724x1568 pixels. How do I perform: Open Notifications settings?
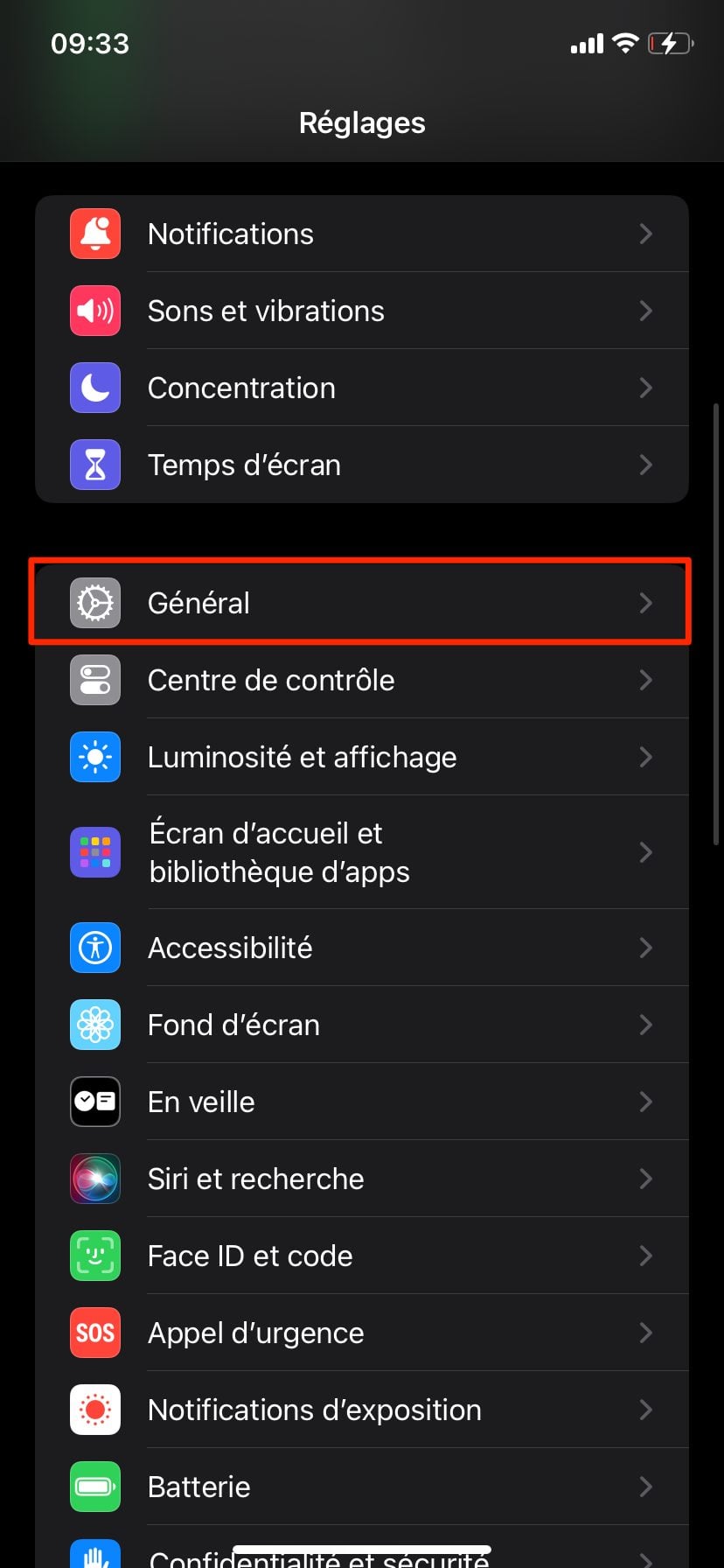pos(361,234)
